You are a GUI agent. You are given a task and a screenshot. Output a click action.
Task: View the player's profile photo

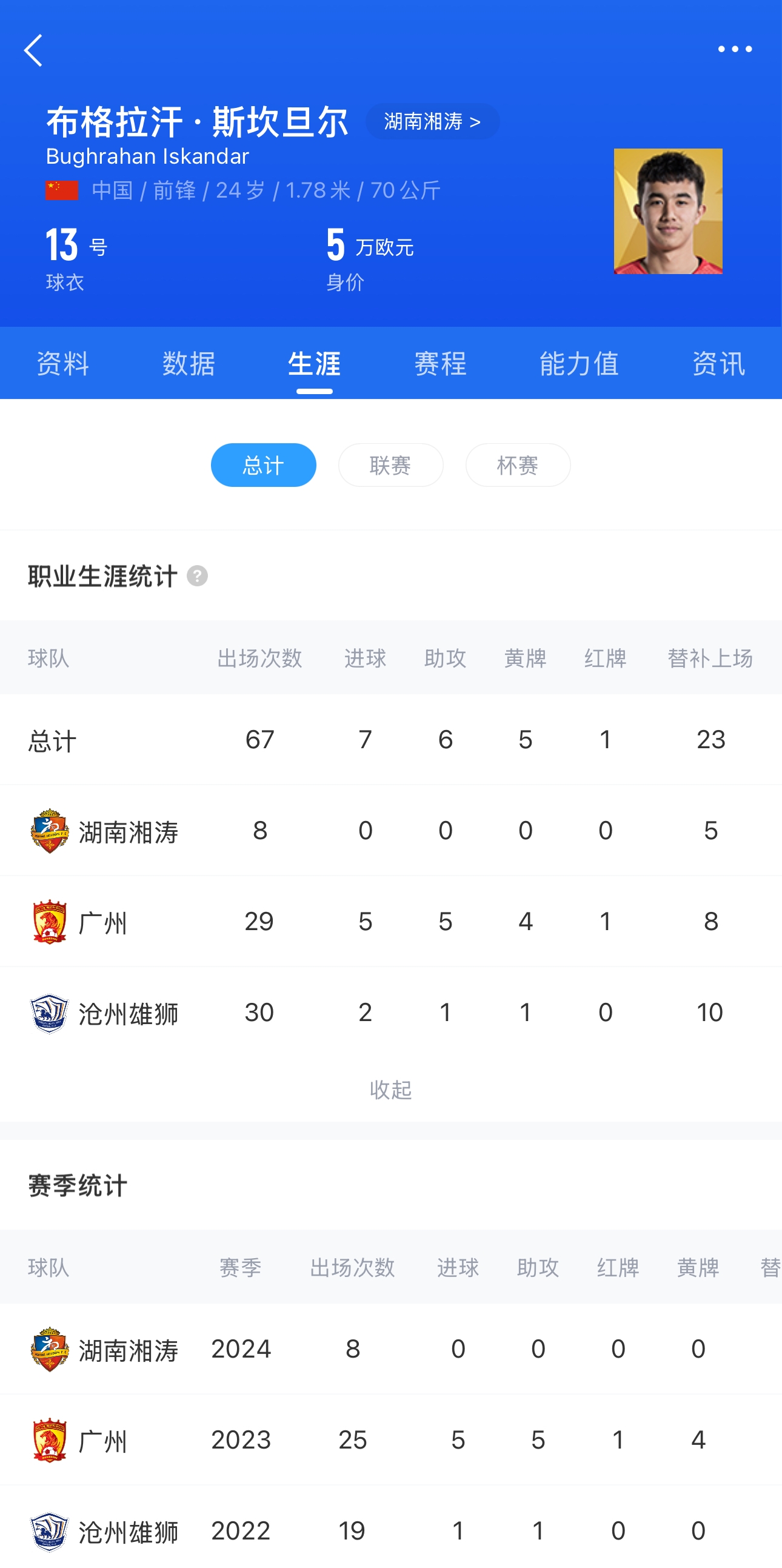(667, 211)
